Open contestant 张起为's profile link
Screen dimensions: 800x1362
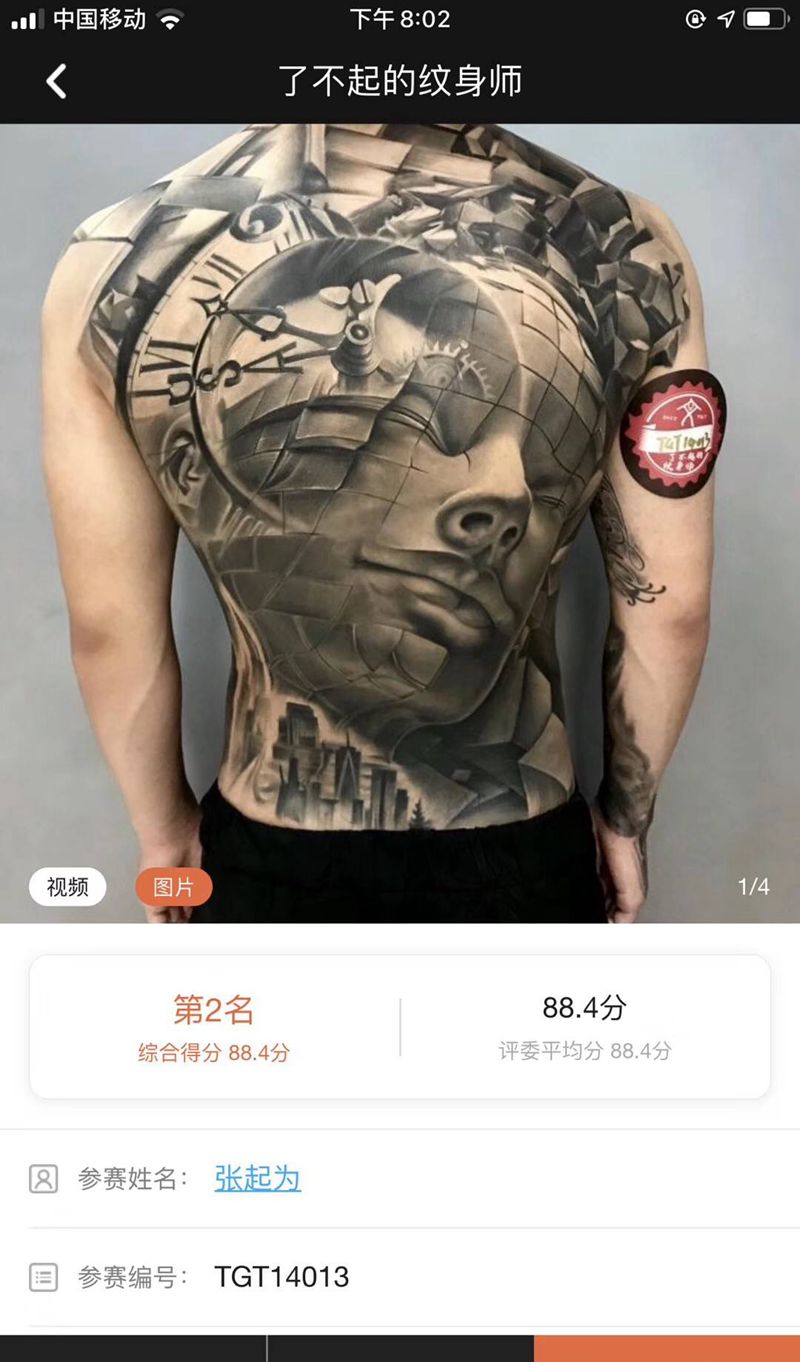click(x=257, y=1178)
